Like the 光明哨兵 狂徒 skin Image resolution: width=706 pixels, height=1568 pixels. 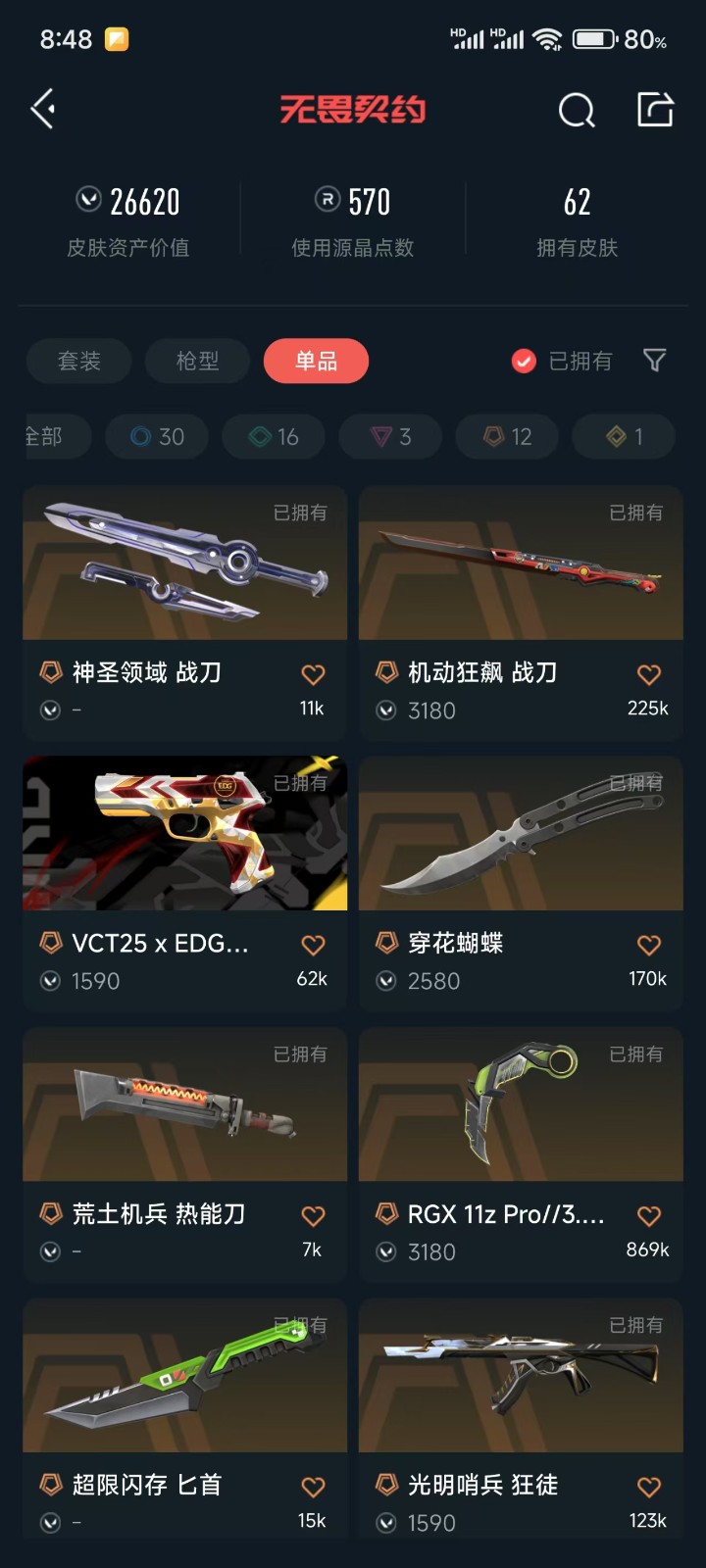[x=649, y=1487]
